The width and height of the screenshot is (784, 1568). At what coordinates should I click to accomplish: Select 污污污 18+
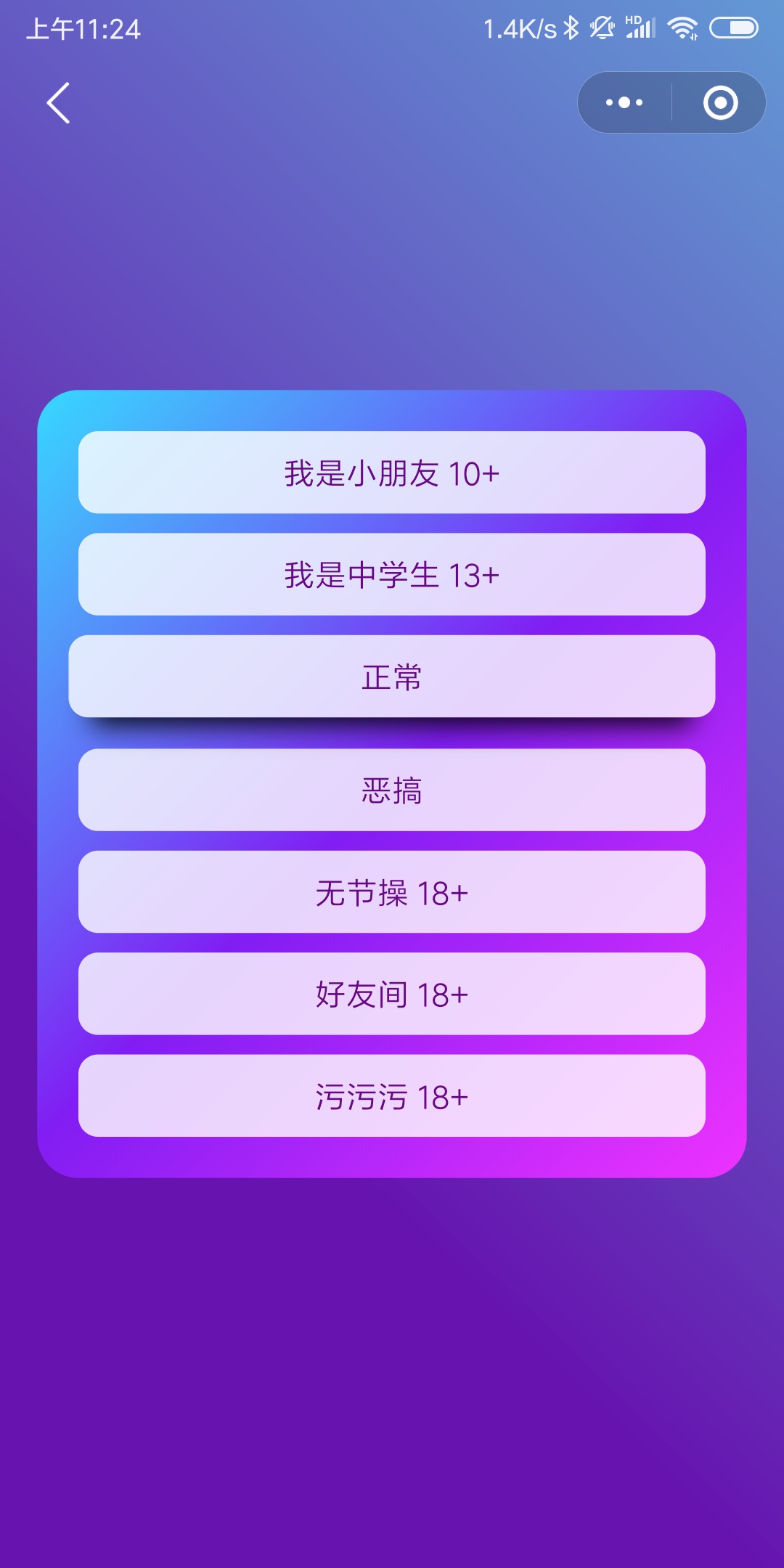coord(392,1096)
